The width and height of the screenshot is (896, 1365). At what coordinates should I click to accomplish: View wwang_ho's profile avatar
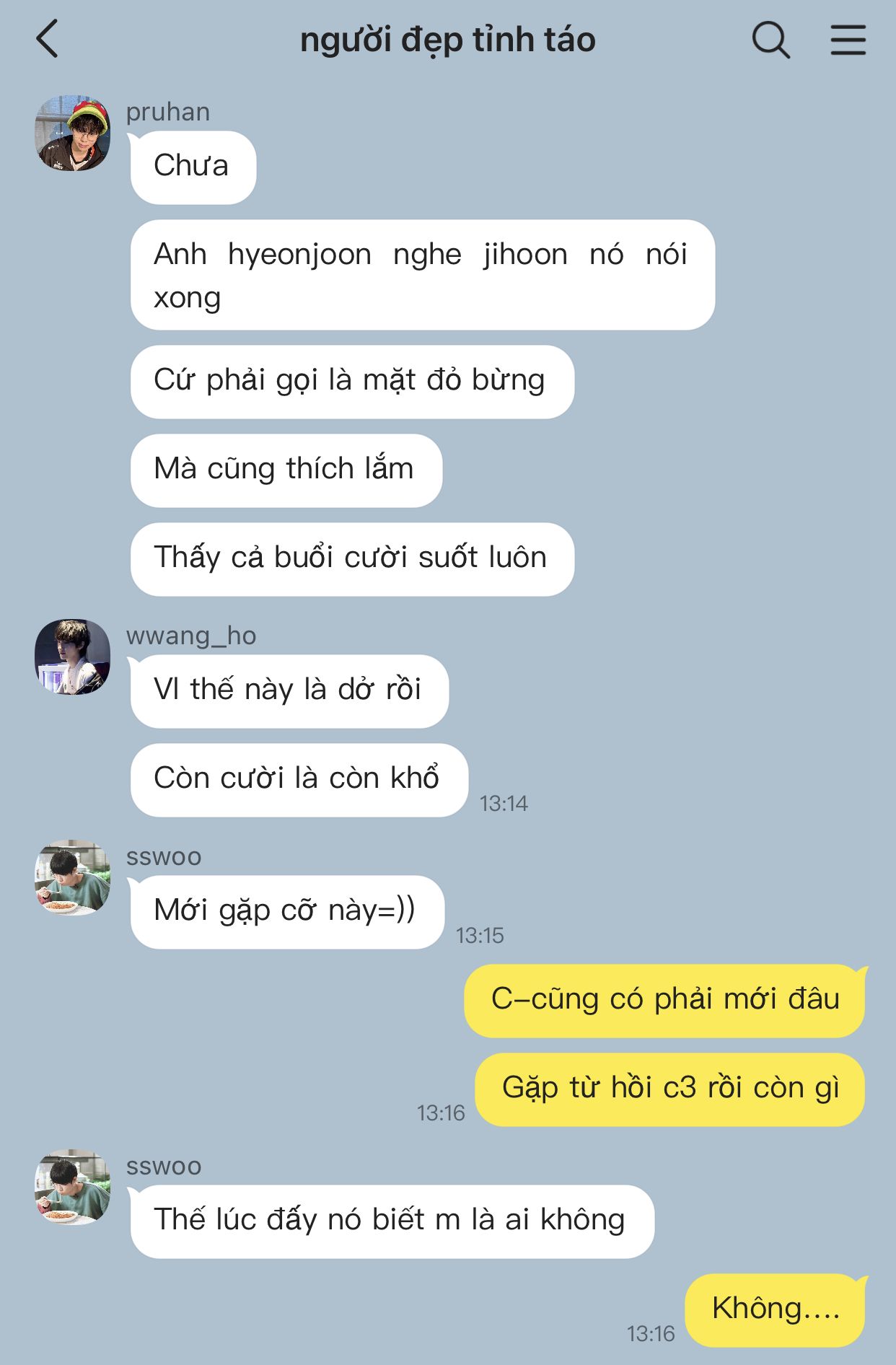click(x=73, y=657)
